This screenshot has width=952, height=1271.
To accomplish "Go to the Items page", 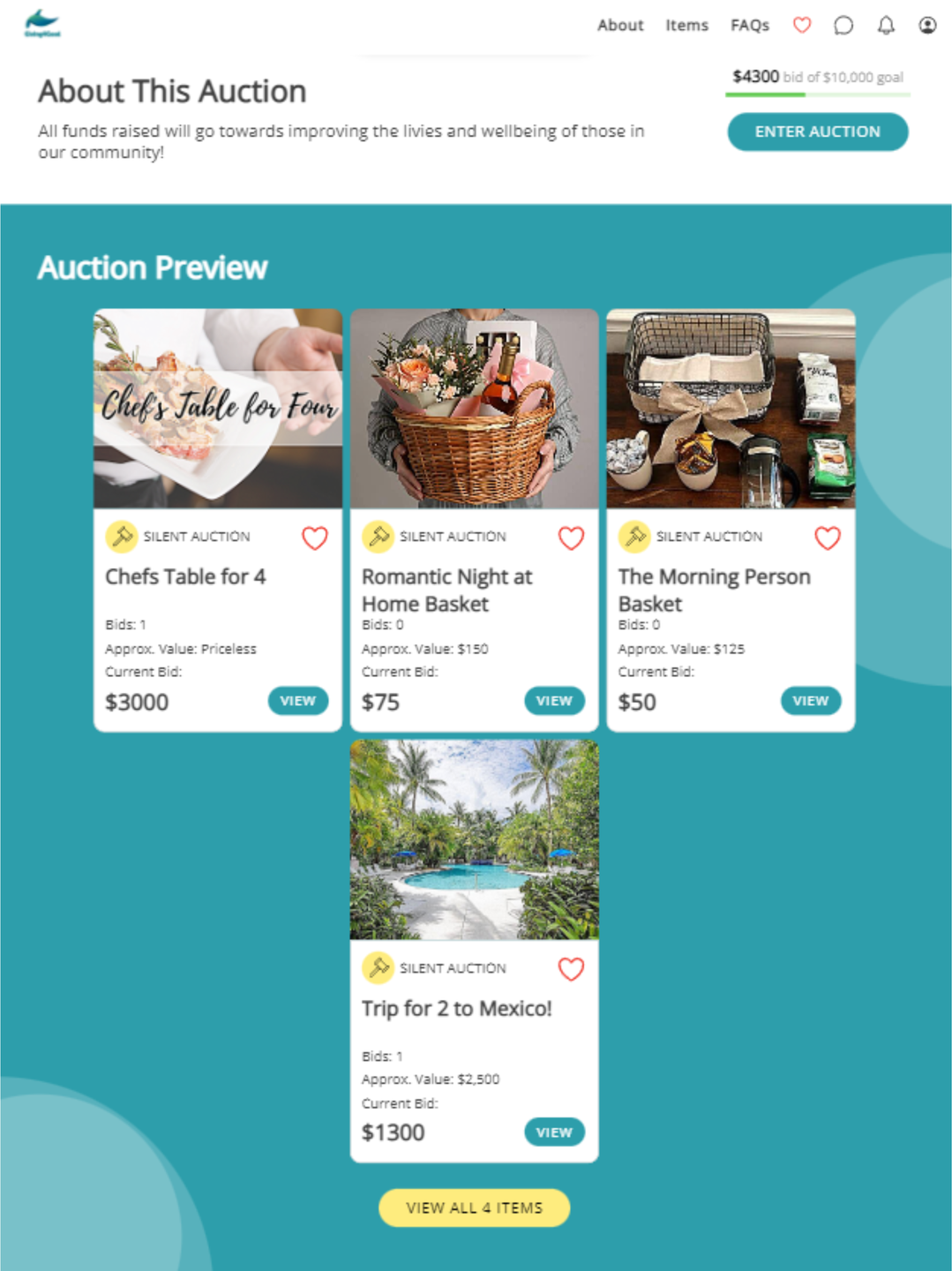I will click(686, 26).
